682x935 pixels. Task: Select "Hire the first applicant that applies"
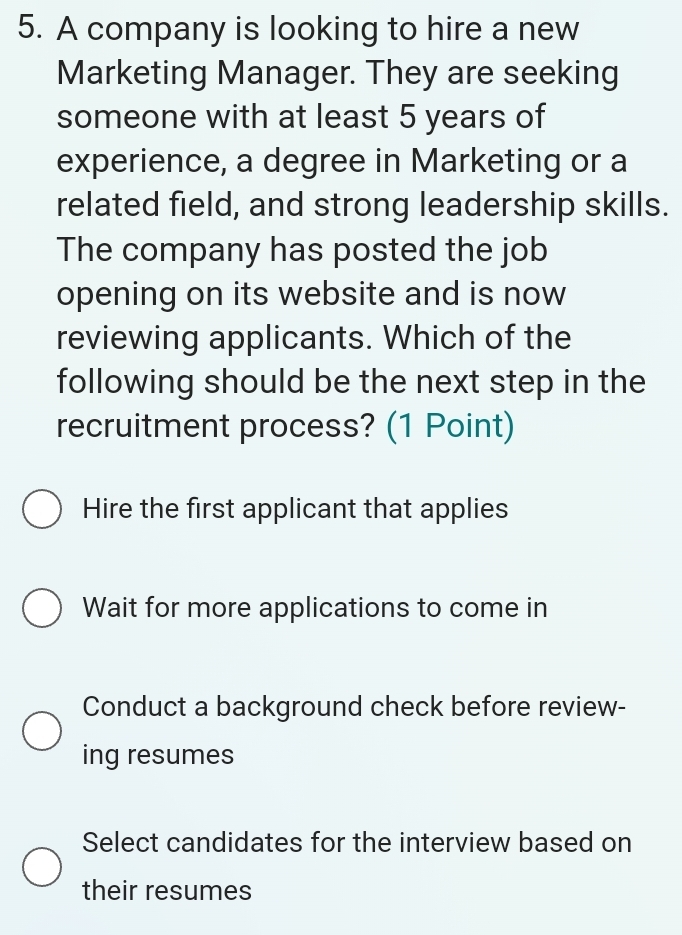click(x=41, y=510)
